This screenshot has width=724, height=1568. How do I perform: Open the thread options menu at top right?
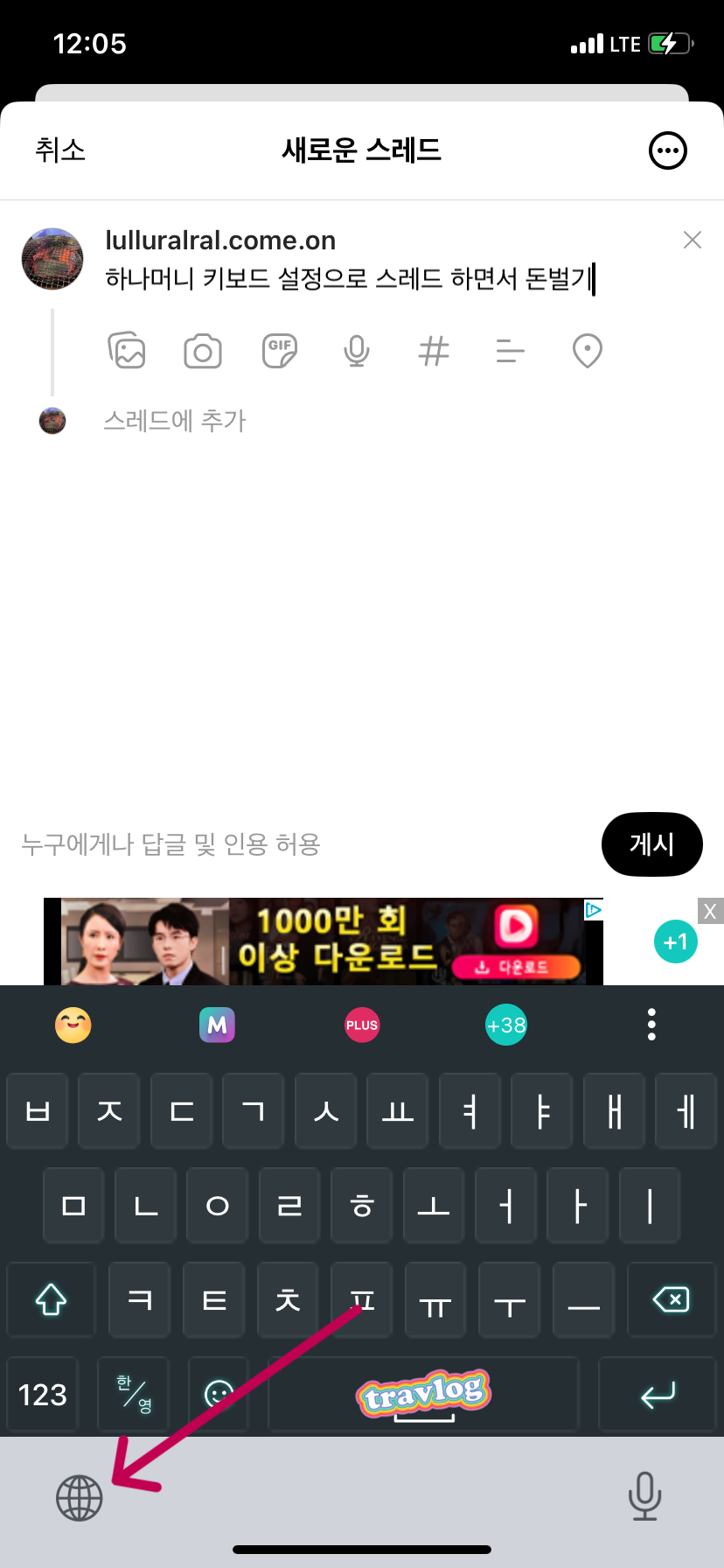click(x=668, y=150)
